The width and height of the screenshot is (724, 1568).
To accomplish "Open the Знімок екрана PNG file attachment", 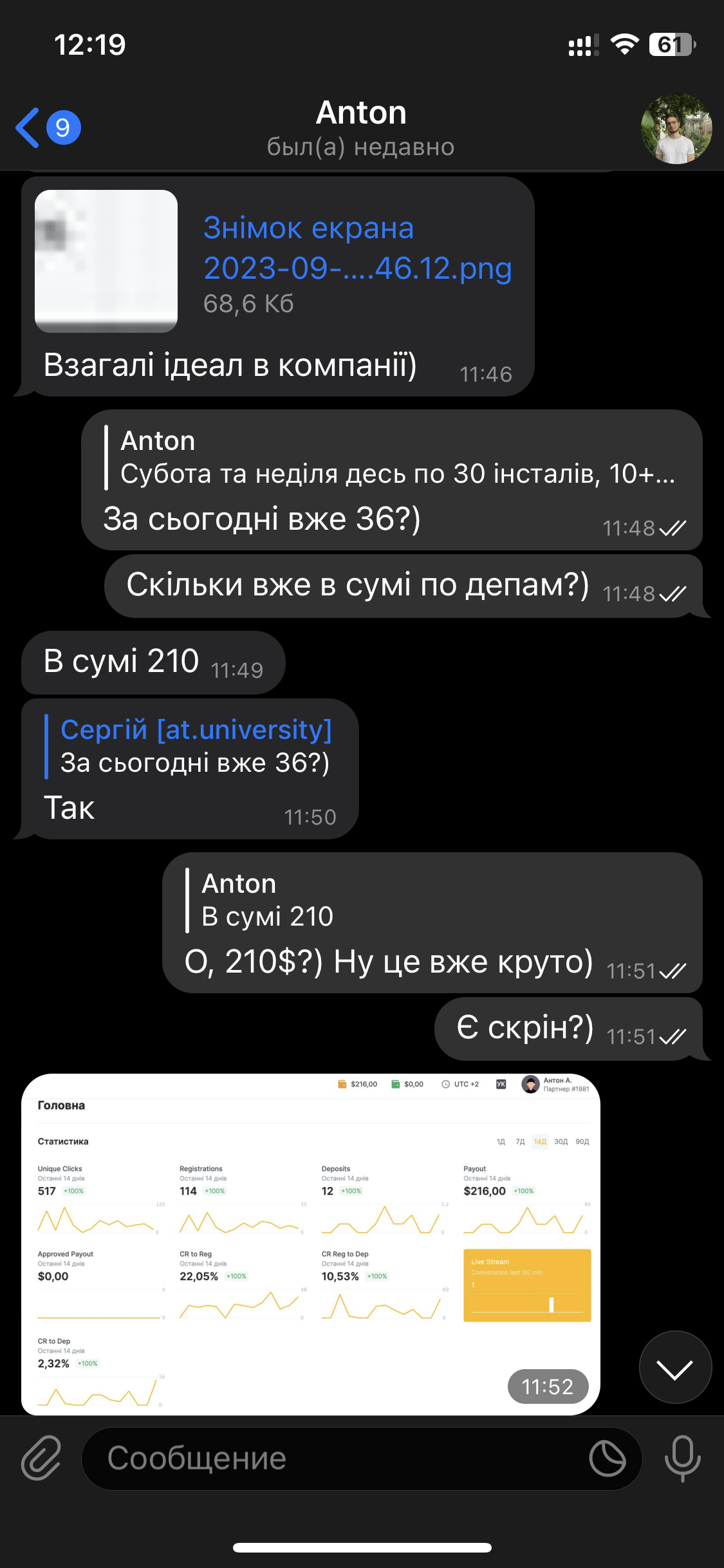I will (x=106, y=261).
